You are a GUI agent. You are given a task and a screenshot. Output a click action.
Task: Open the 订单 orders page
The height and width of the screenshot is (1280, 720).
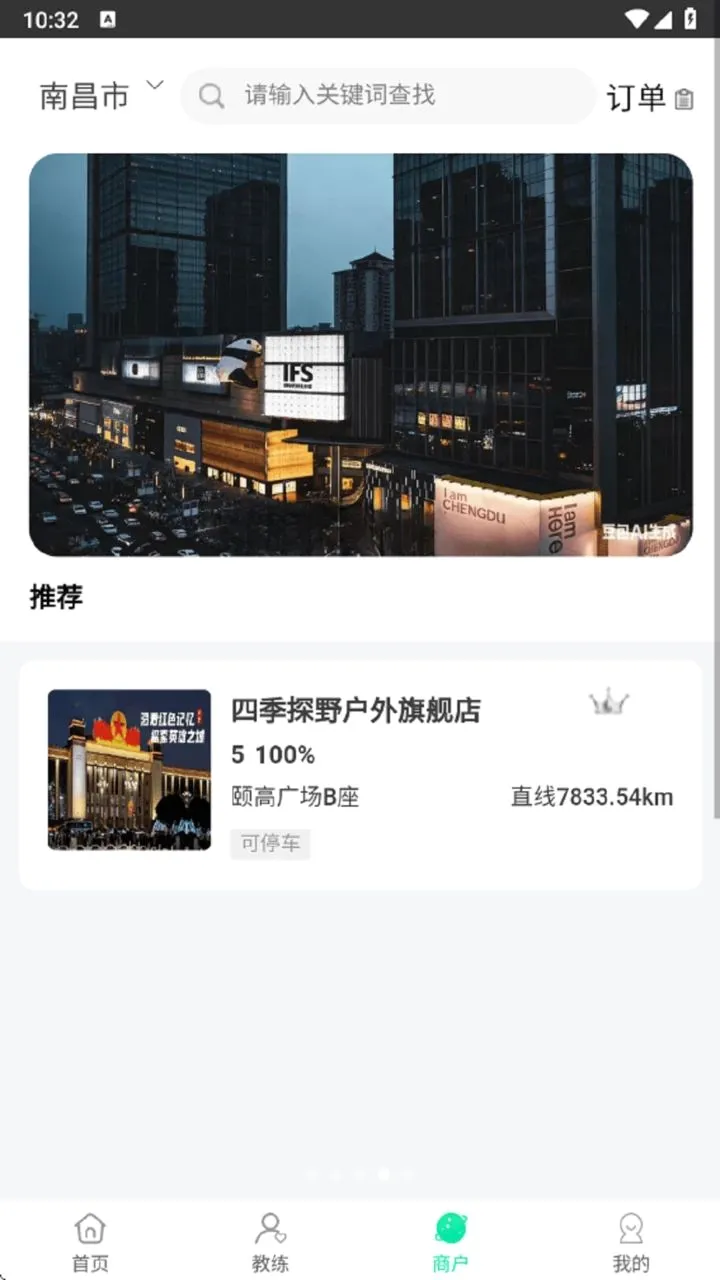650,97
